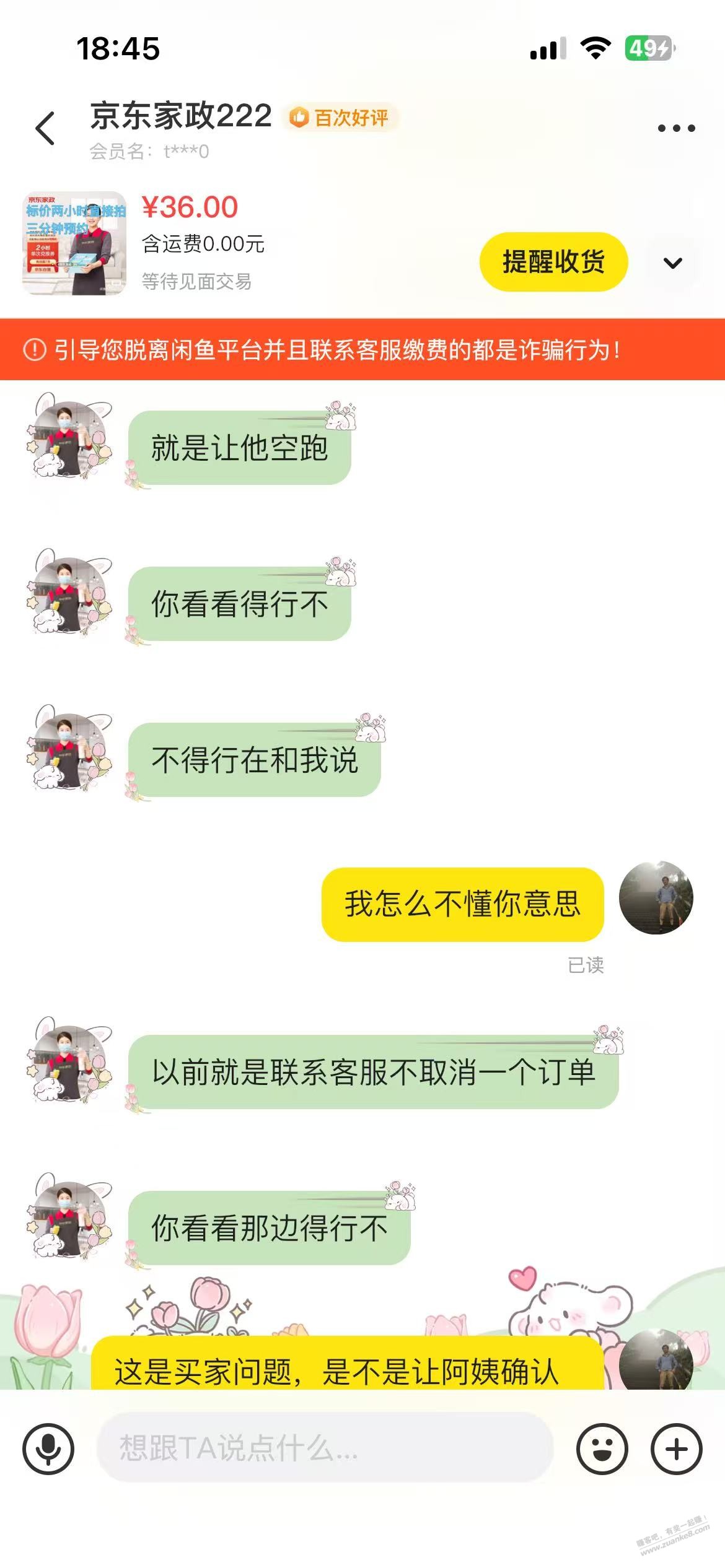Tap the voice input microphone icon
Viewport: 725px width, 1568px height.
pos(48,1449)
